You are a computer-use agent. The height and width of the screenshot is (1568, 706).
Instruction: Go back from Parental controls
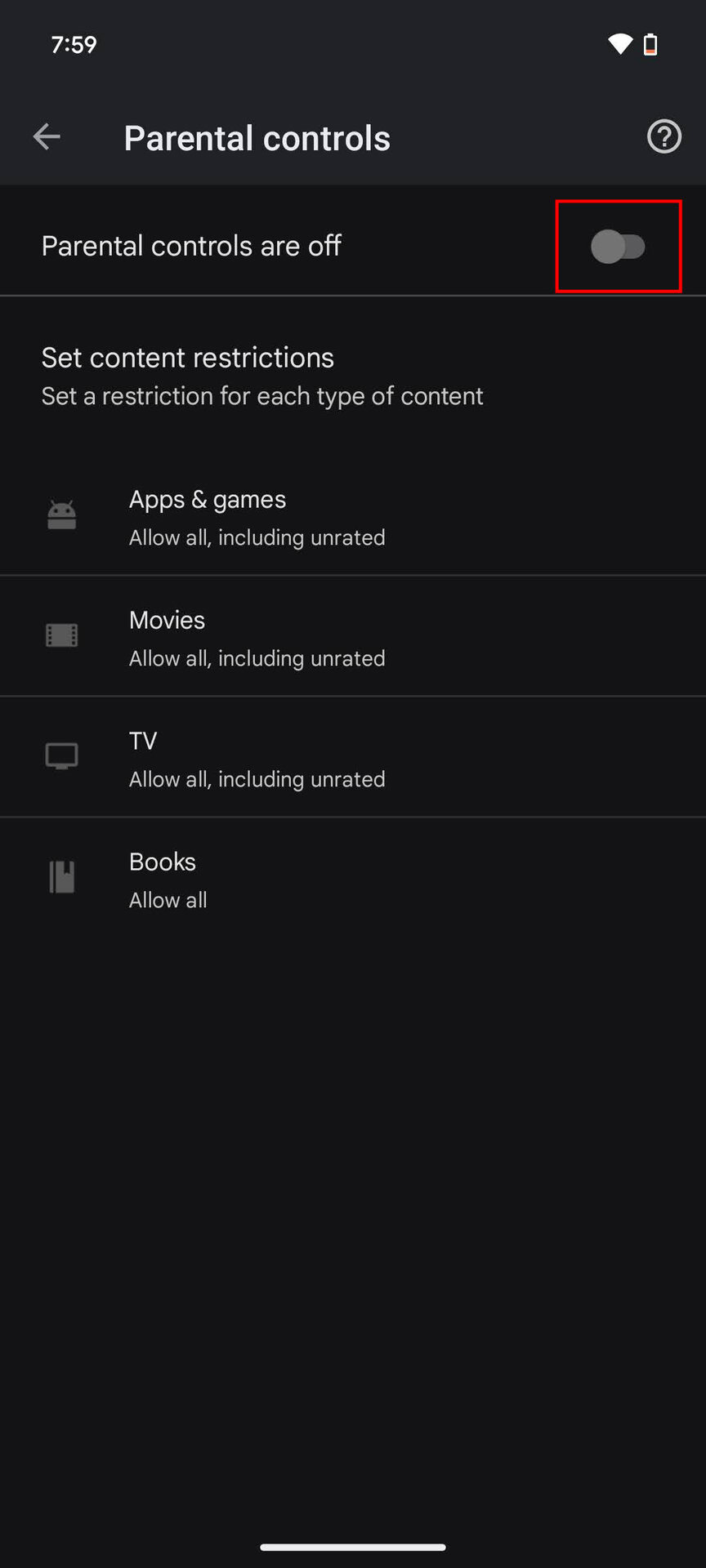pyautogui.click(x=47, y=136)
